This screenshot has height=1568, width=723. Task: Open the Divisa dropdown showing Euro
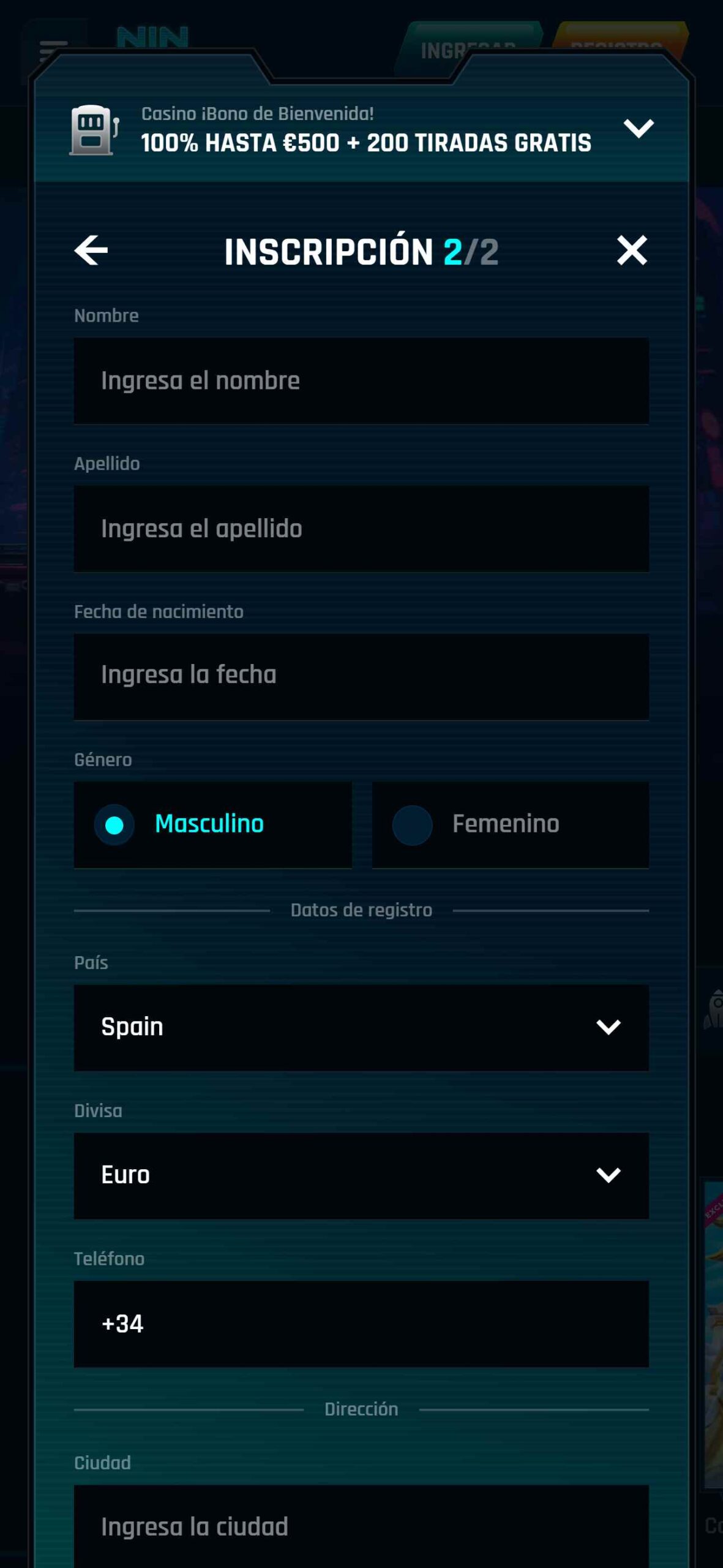(361, 1175)
